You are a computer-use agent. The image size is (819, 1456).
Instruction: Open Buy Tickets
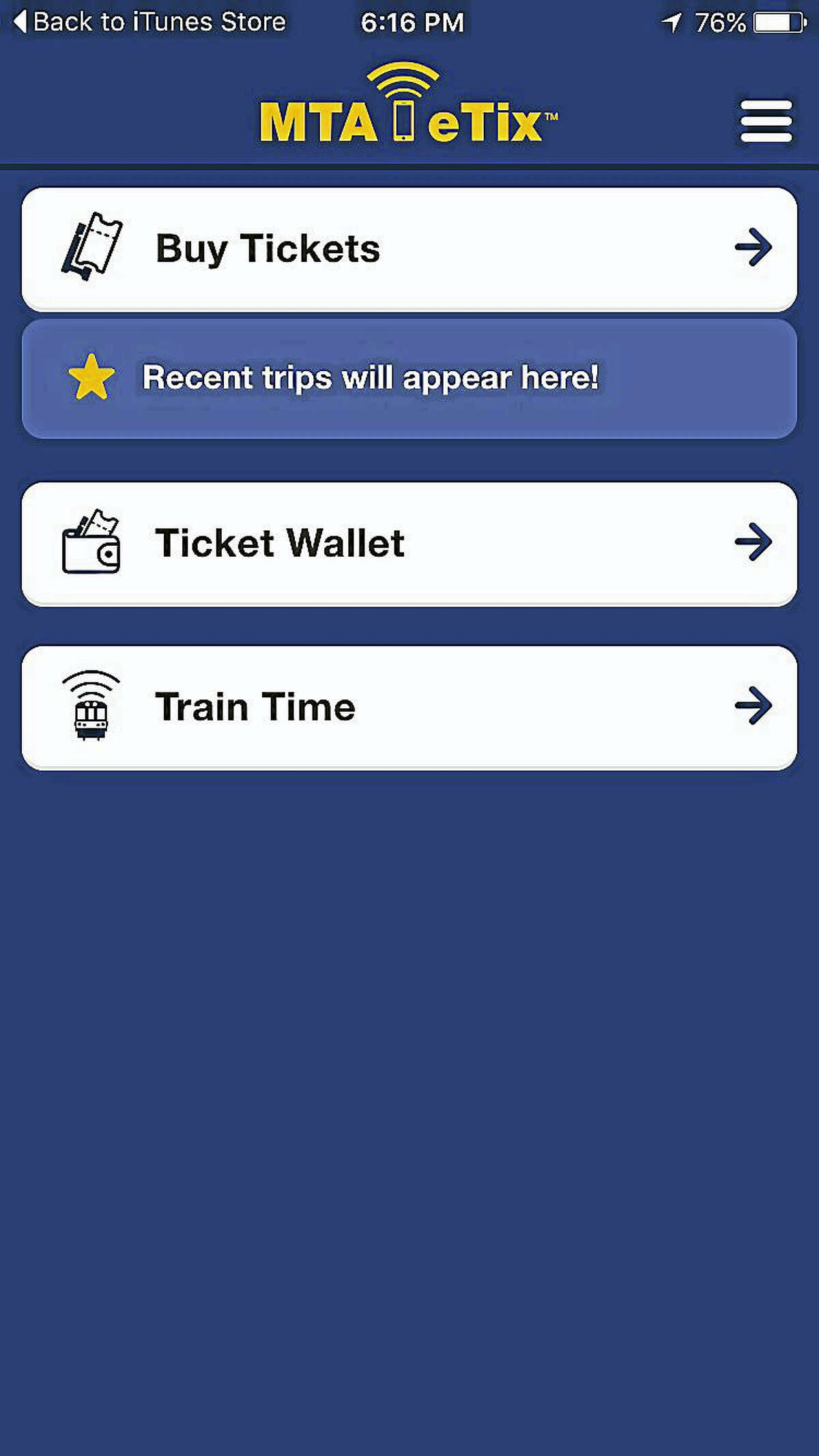pos(409,249)
